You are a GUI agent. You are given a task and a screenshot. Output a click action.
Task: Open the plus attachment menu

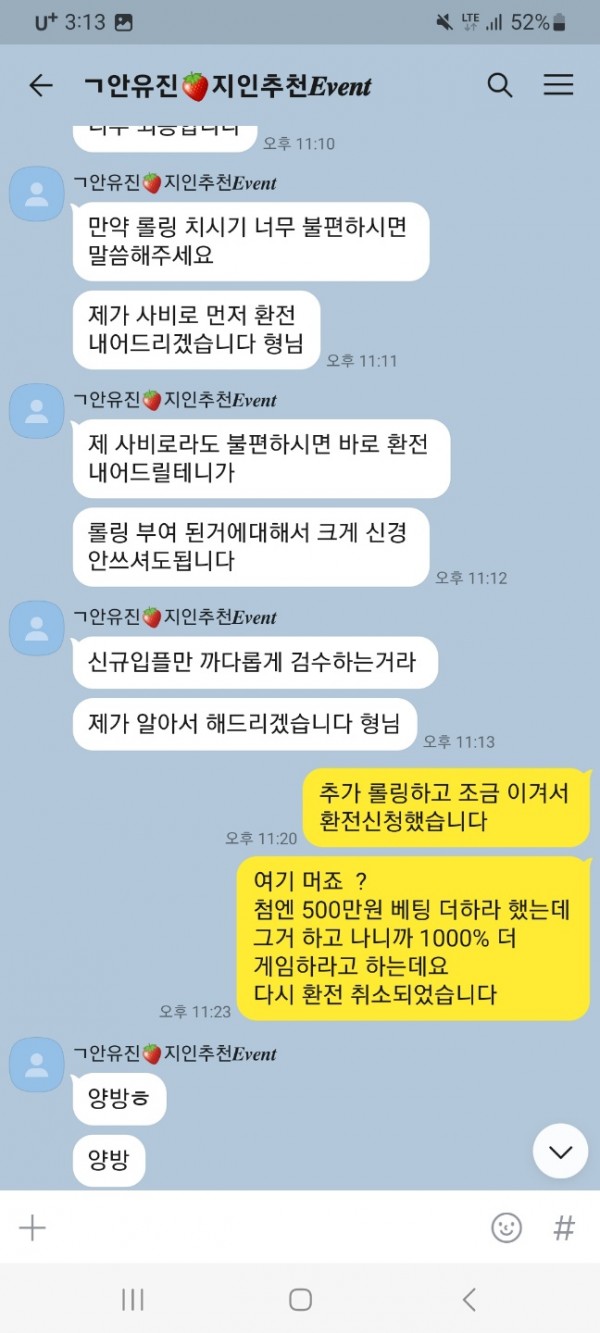33,1227
